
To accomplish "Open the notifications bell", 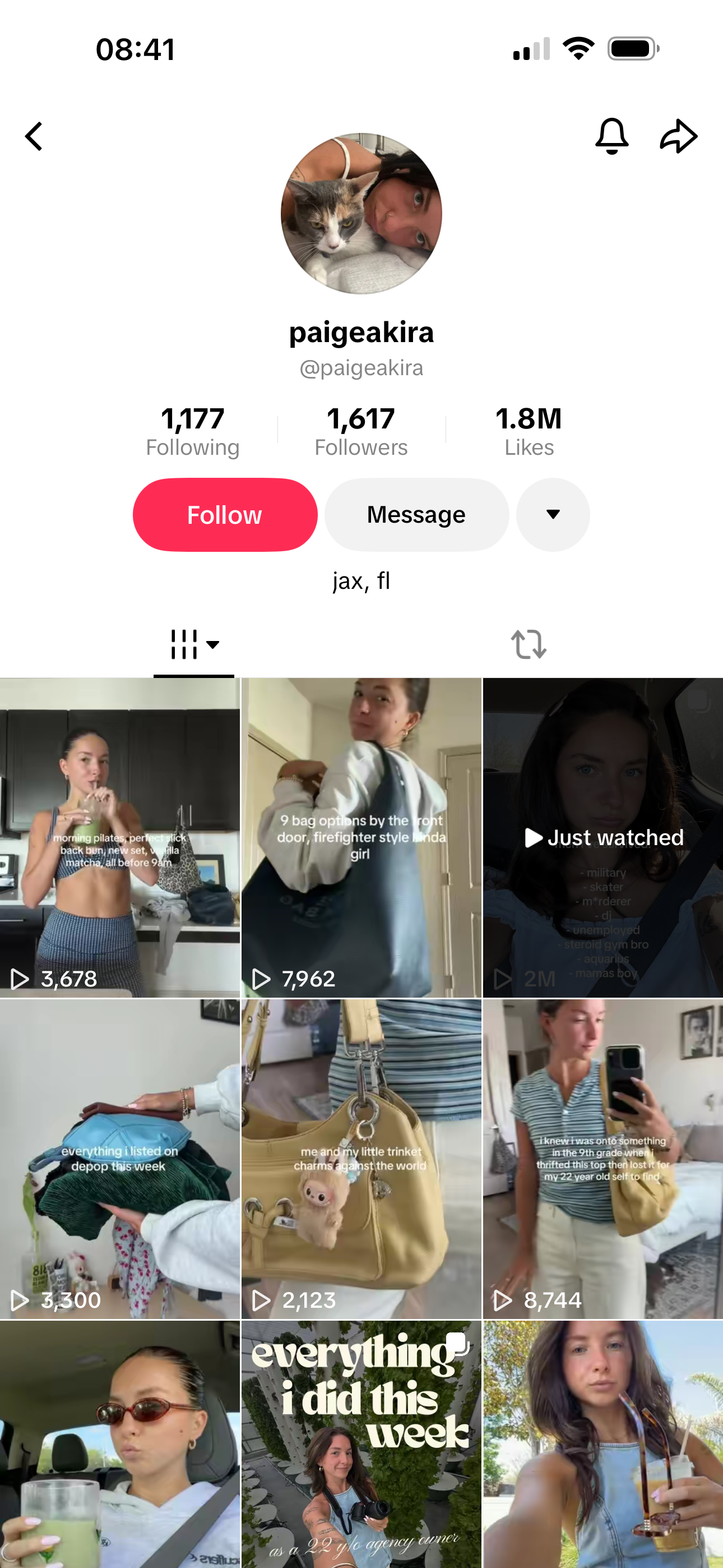I will [x=611, y=136].
